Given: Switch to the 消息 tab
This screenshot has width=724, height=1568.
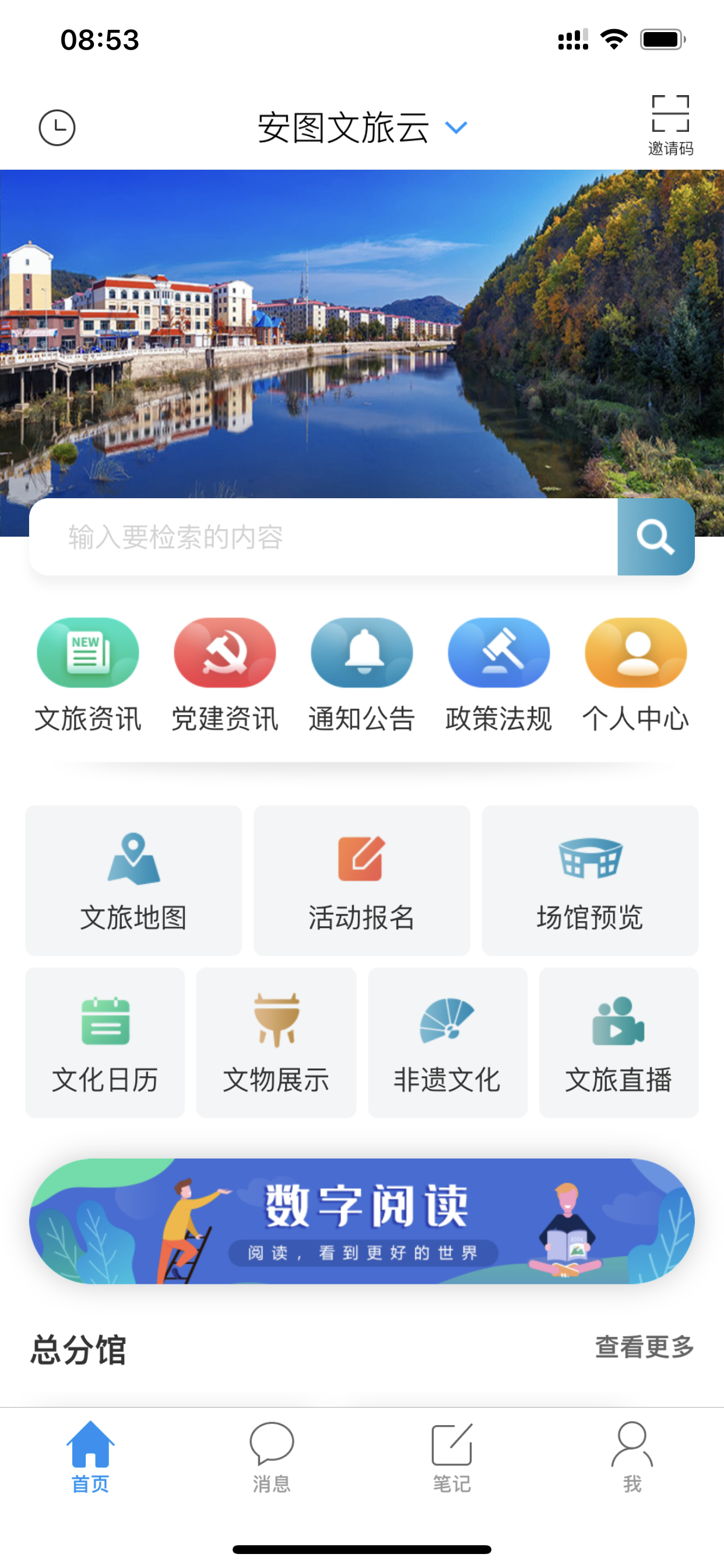Looking at the screenshot, I should tap(271, 1456).
